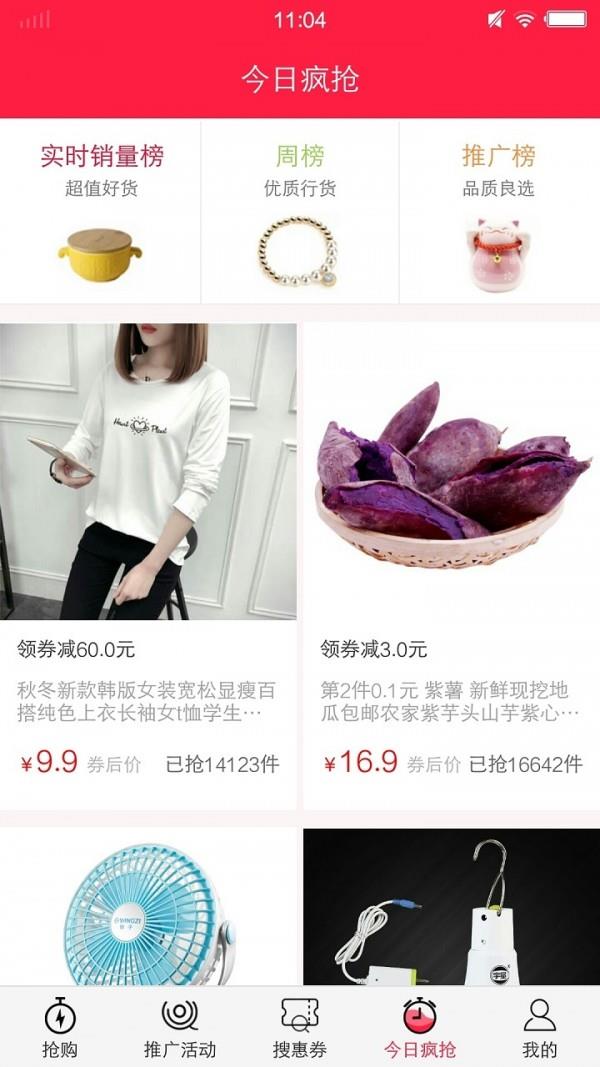Image resolution: width=600 pixels, height=1067 pixels.
Task: Open the blue desk fan product
Action: click(148, 908)
